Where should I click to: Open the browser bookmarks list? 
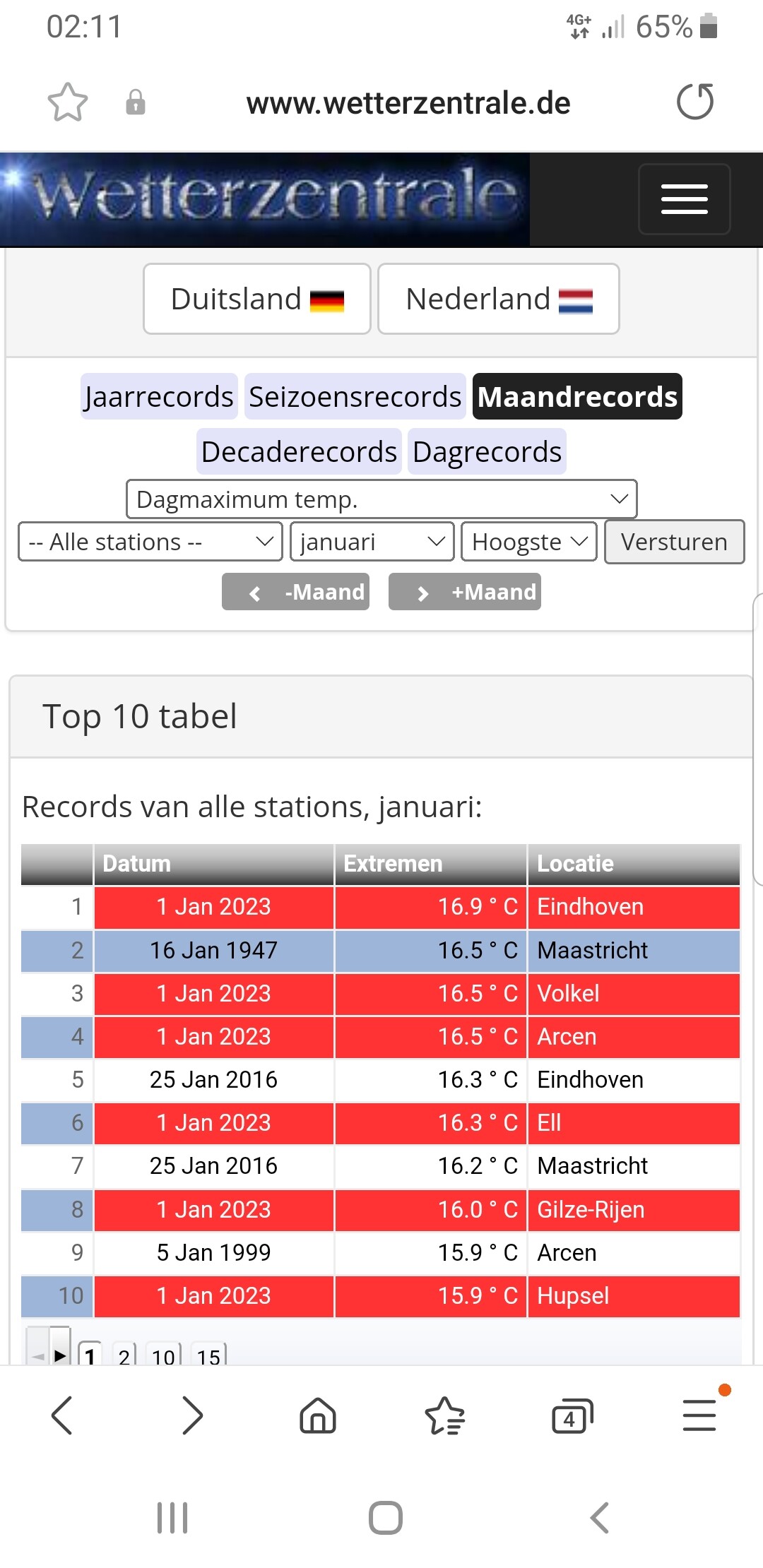(x=445, y=1416)
